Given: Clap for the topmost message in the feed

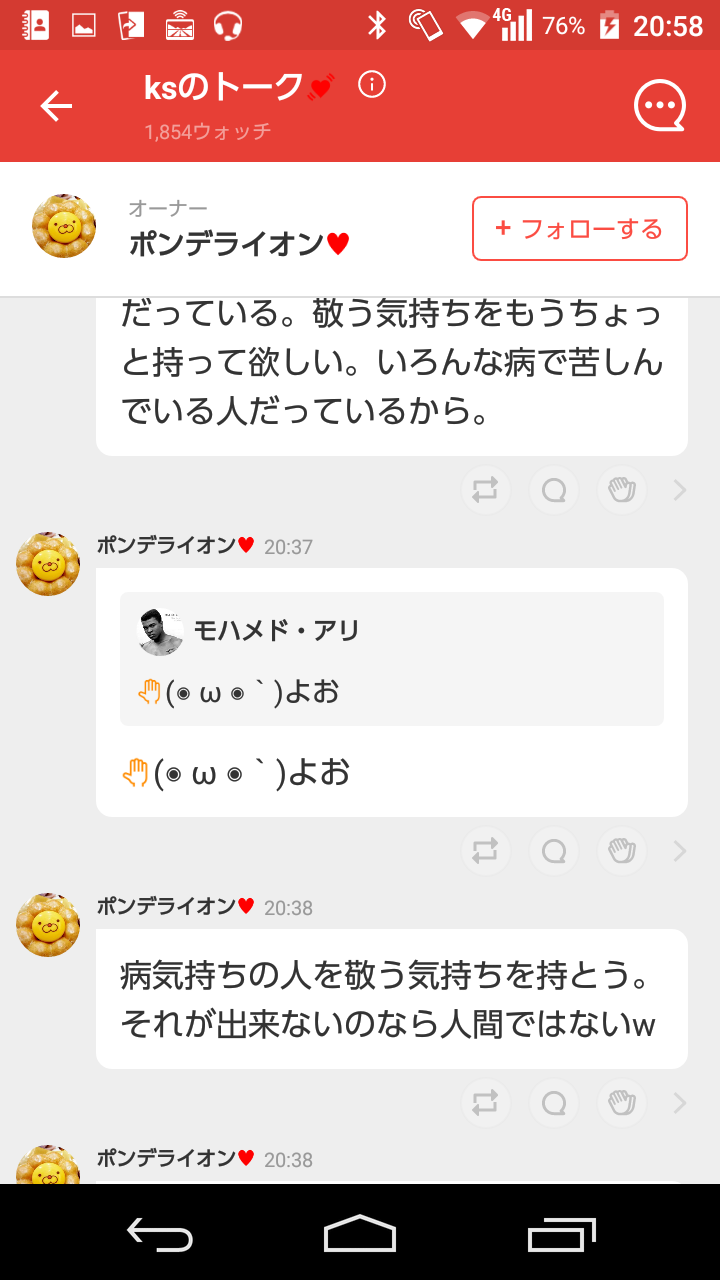Looking at the screenshot, I should pos(621,490).
